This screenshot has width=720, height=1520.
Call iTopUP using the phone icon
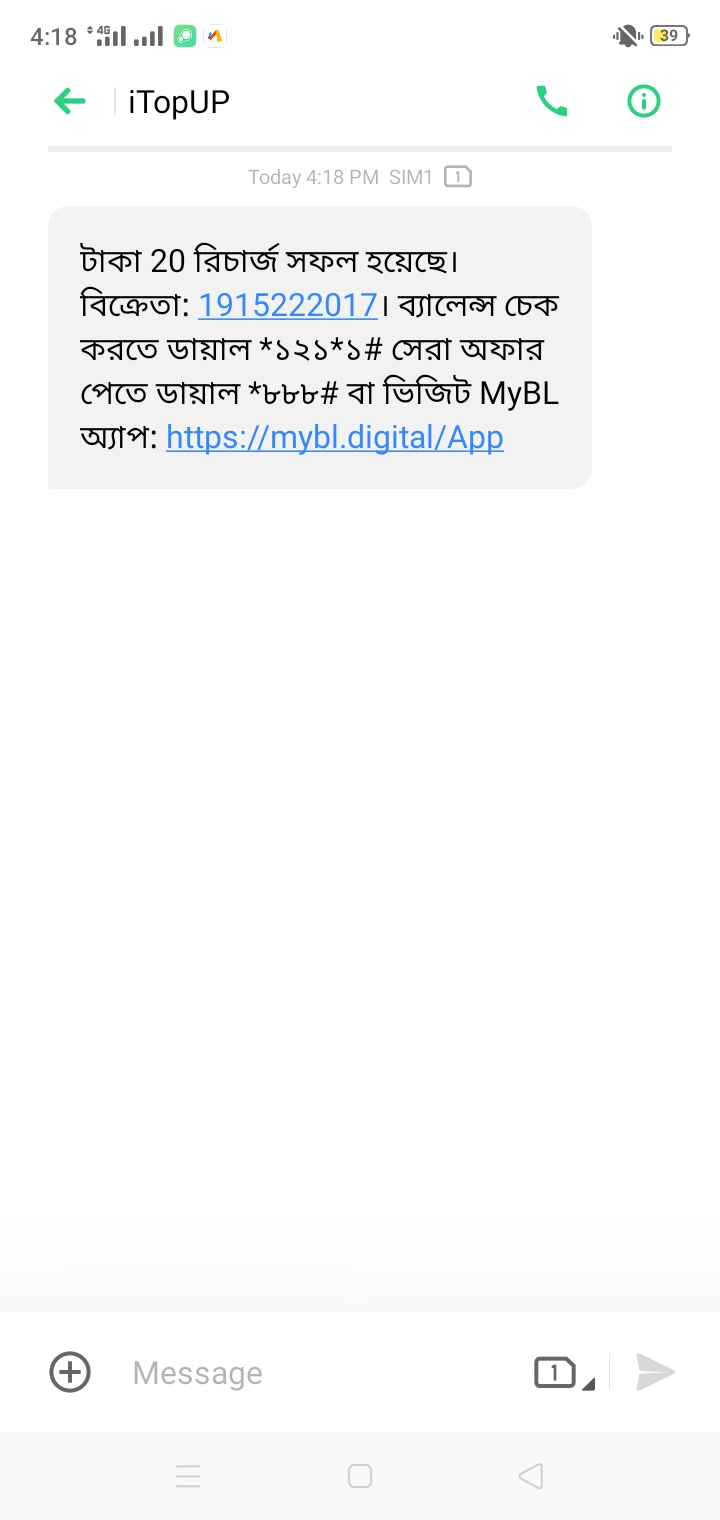click(552, 101)
